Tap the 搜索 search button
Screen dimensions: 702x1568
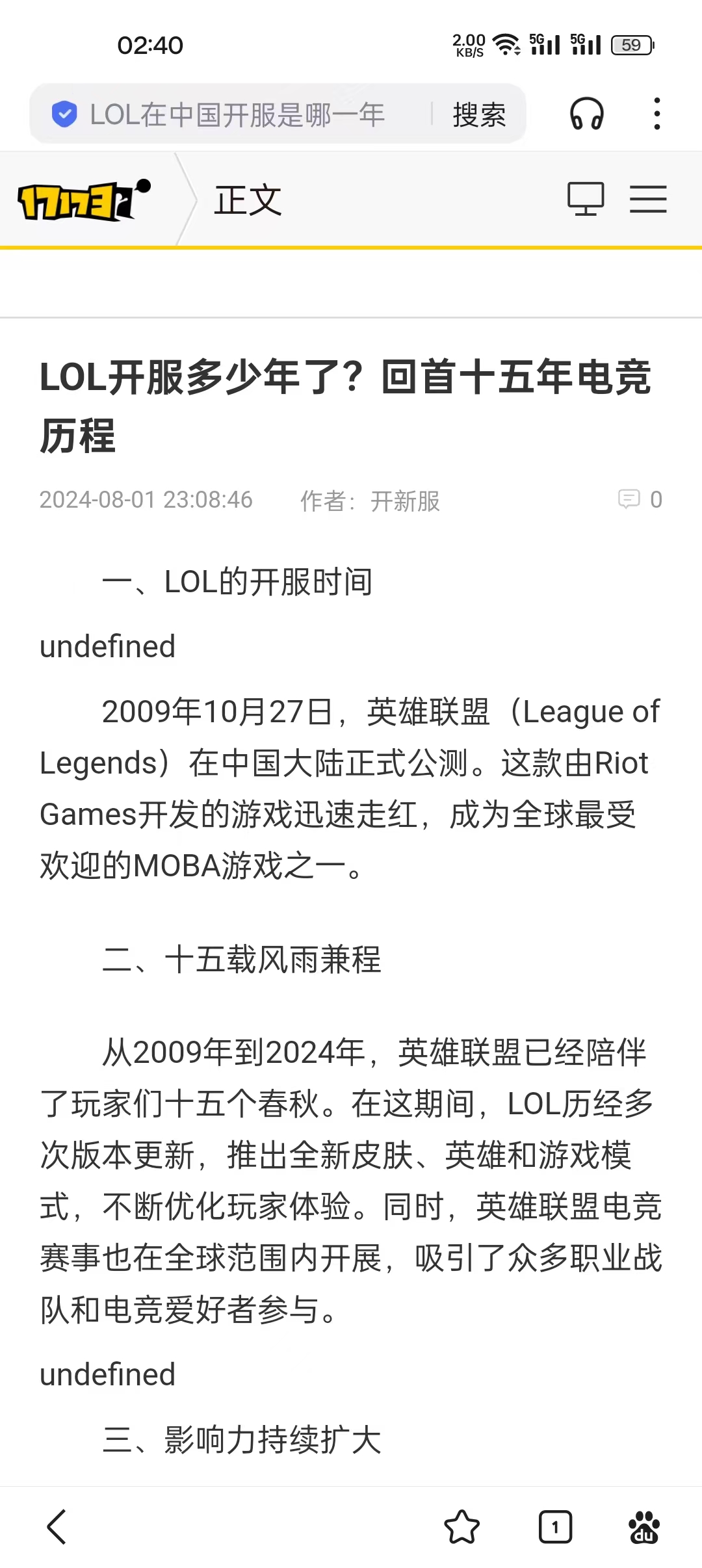tap(478, 114)
